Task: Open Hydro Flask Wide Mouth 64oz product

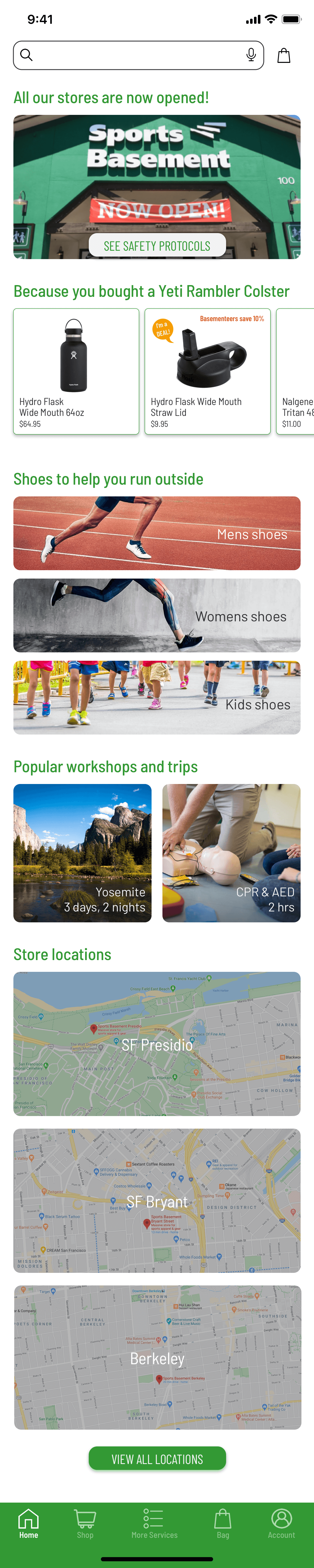Action: click(76, 371)
